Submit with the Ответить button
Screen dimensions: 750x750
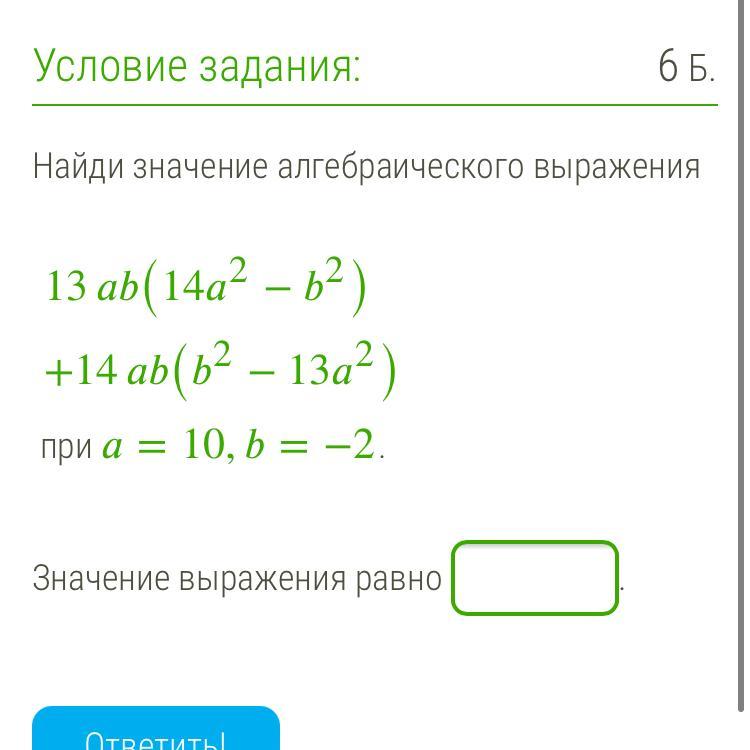coord(156,732)
